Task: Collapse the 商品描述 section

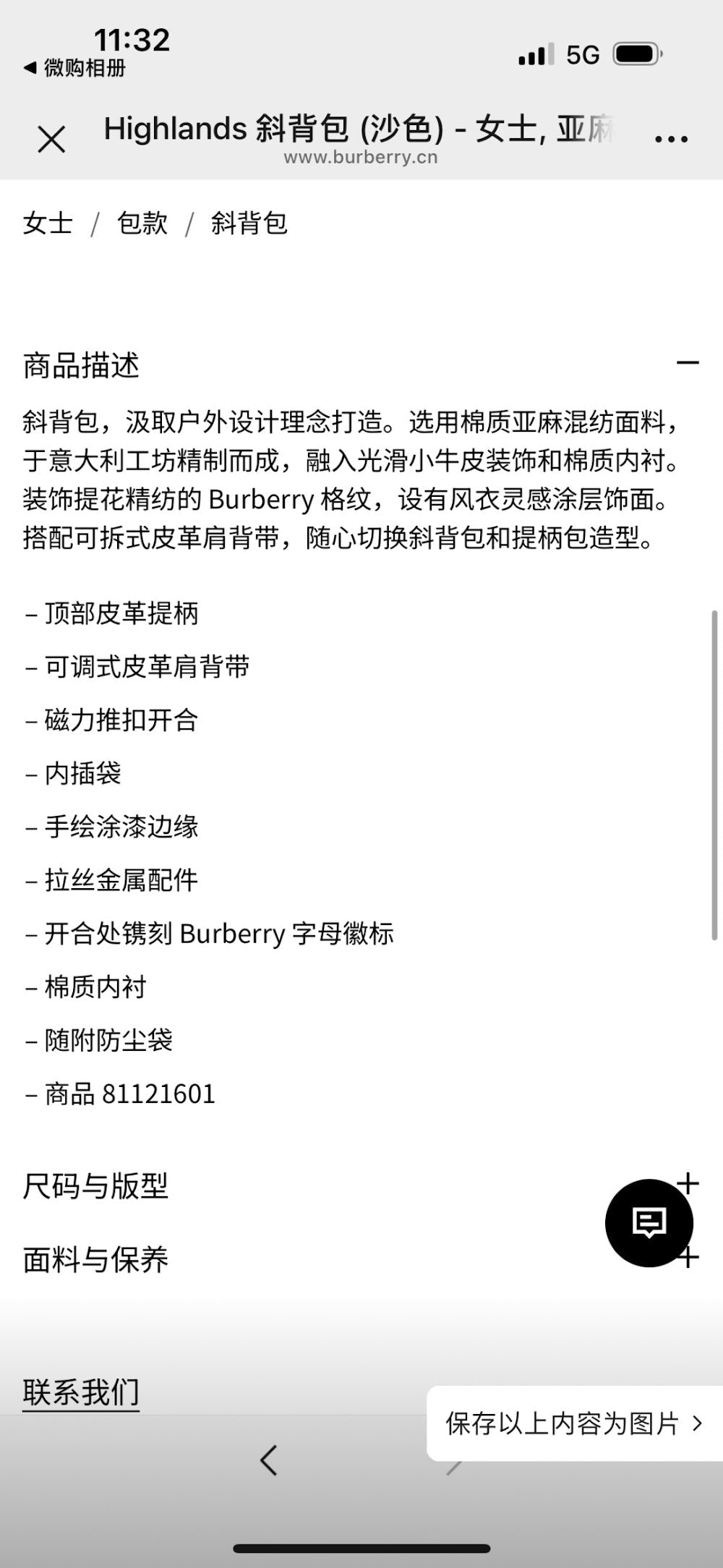Action: [688, 362]
